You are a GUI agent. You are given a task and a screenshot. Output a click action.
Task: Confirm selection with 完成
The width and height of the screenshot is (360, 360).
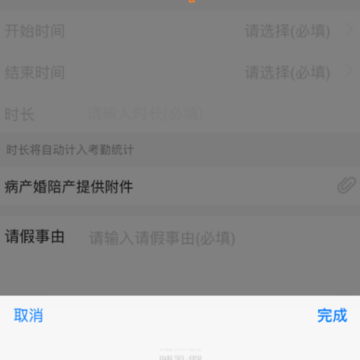click(x=332, y=315)
